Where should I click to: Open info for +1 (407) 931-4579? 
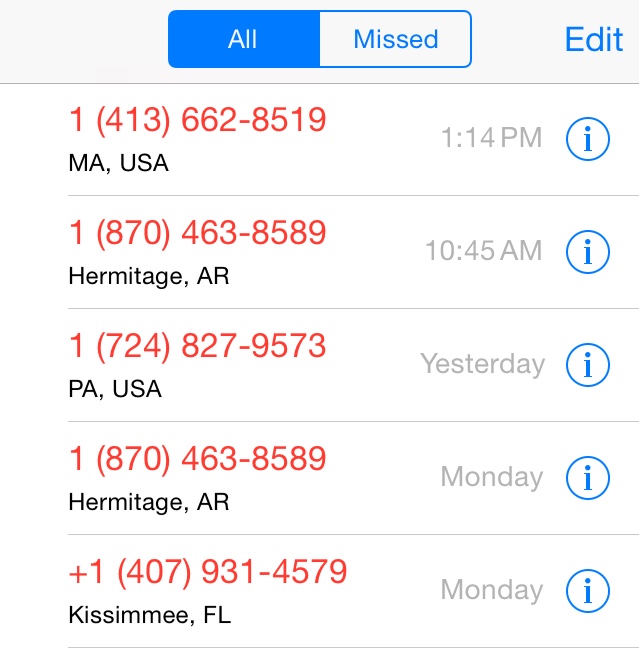pos(587,592)
